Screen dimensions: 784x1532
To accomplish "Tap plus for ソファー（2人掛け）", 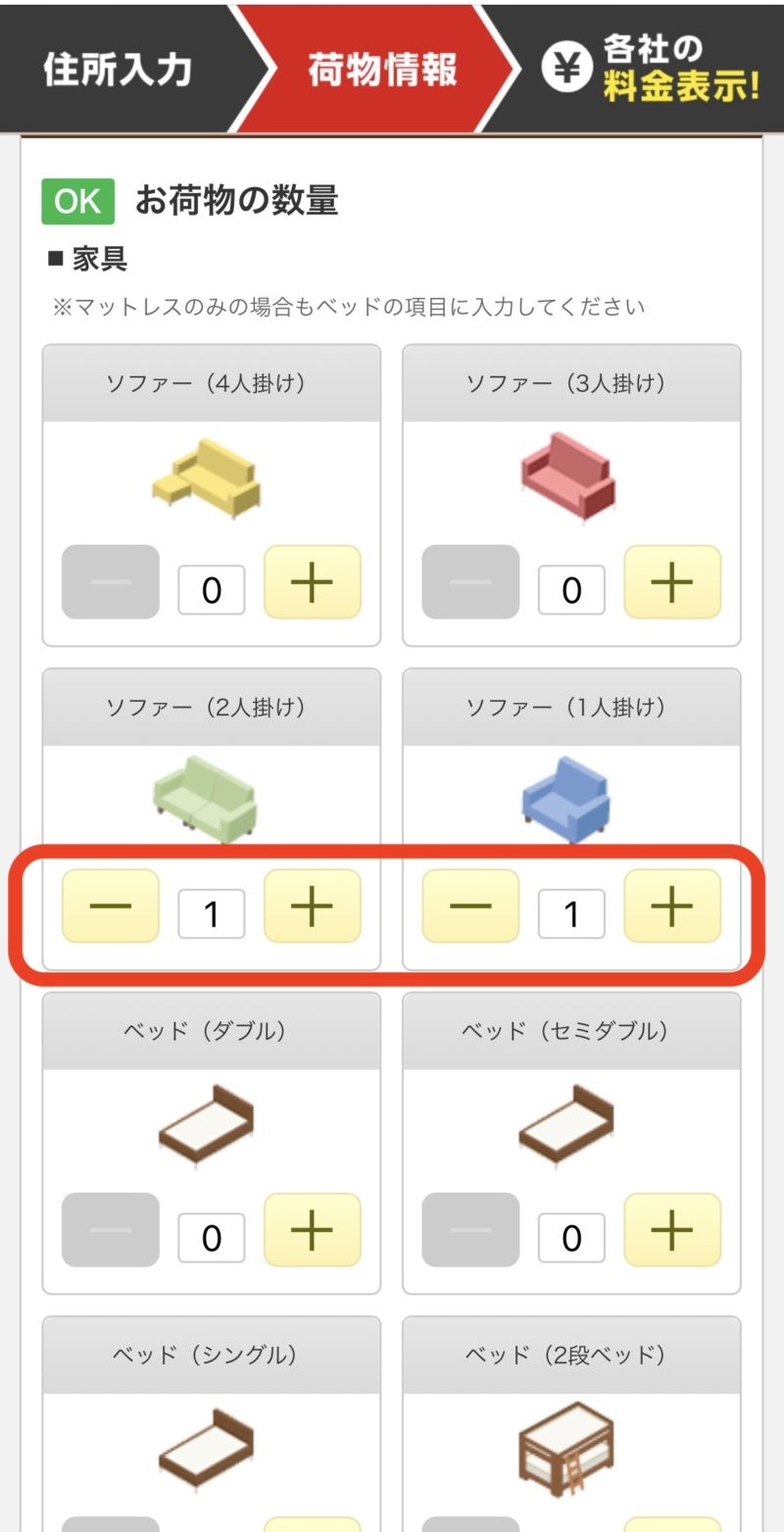I will point(312,906).
